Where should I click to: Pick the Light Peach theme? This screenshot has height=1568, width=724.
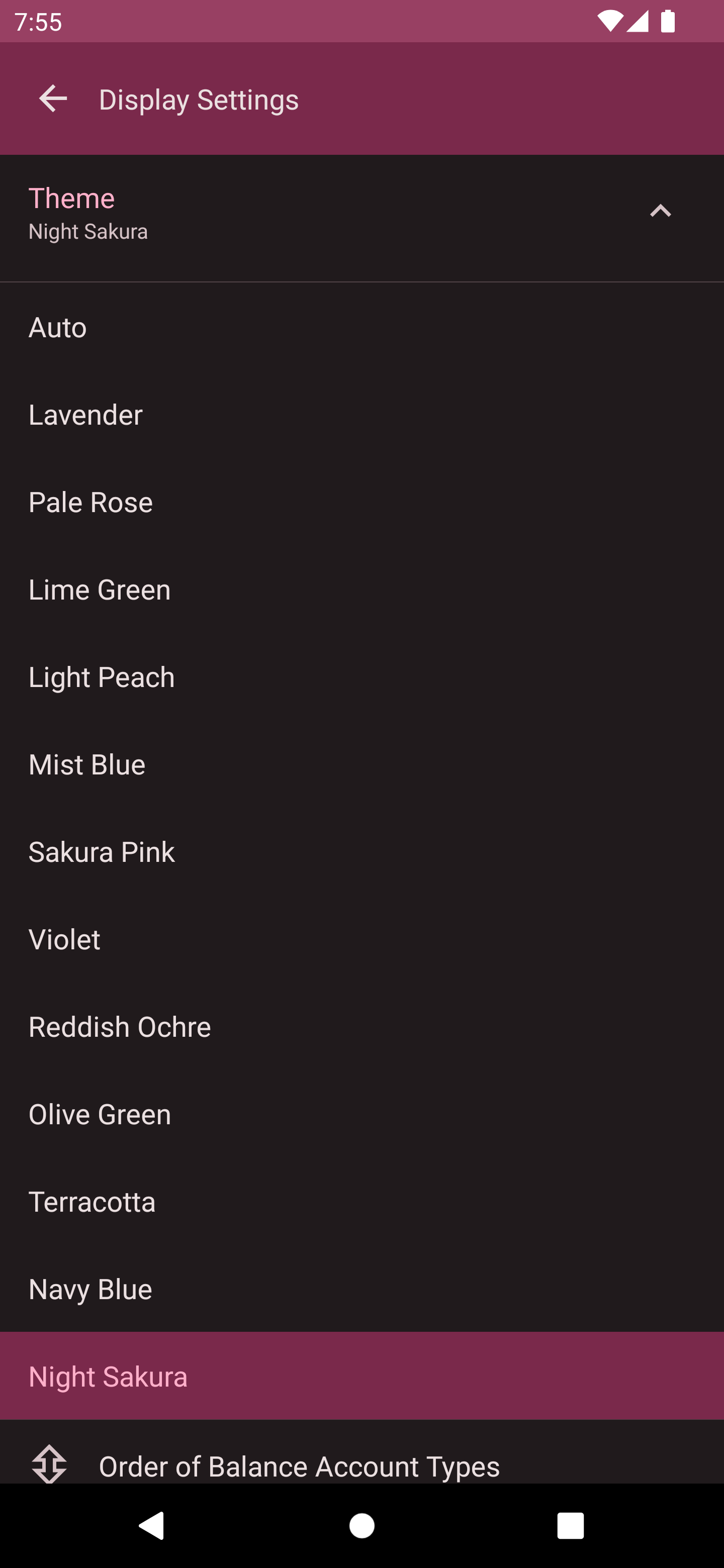click(361, 677)
